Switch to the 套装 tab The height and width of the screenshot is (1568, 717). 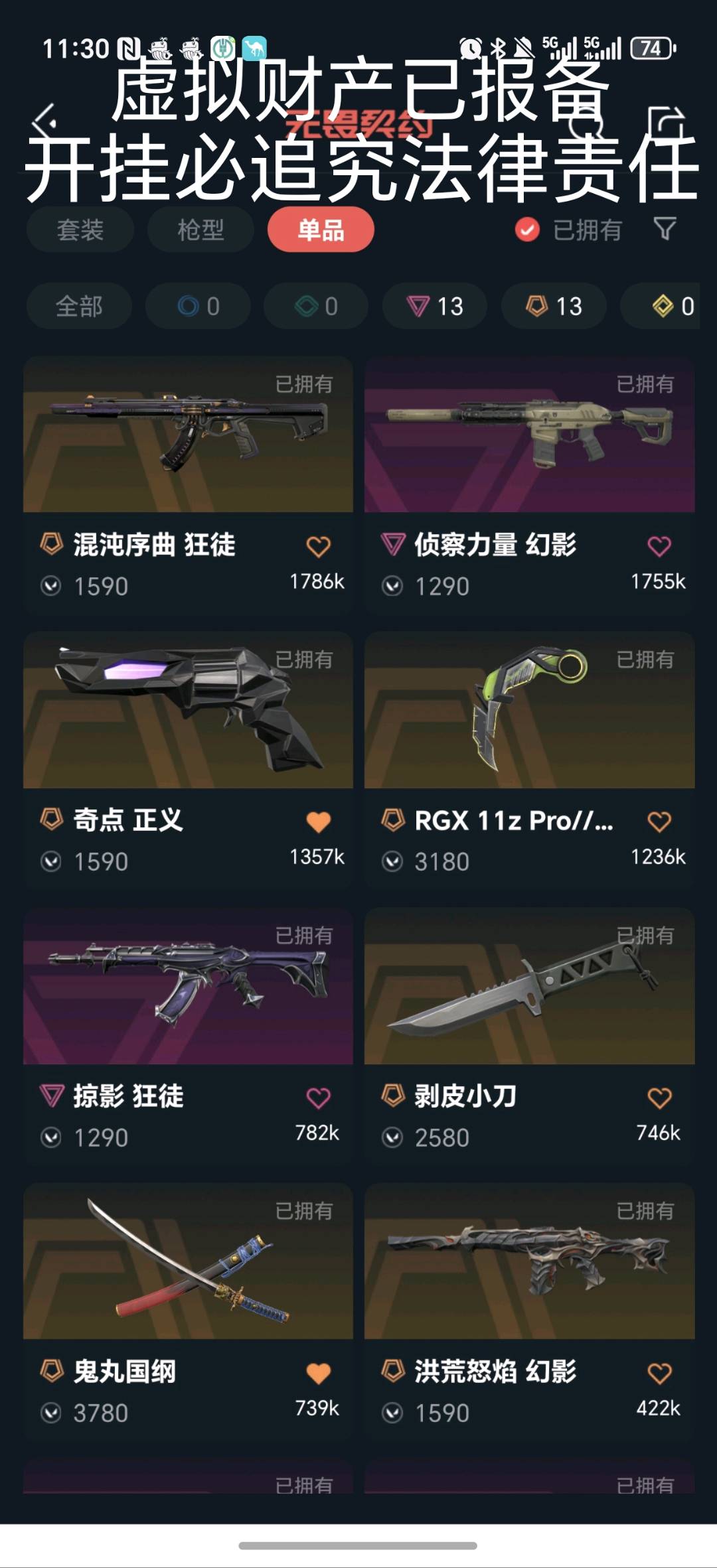click(x=80, y=230)
